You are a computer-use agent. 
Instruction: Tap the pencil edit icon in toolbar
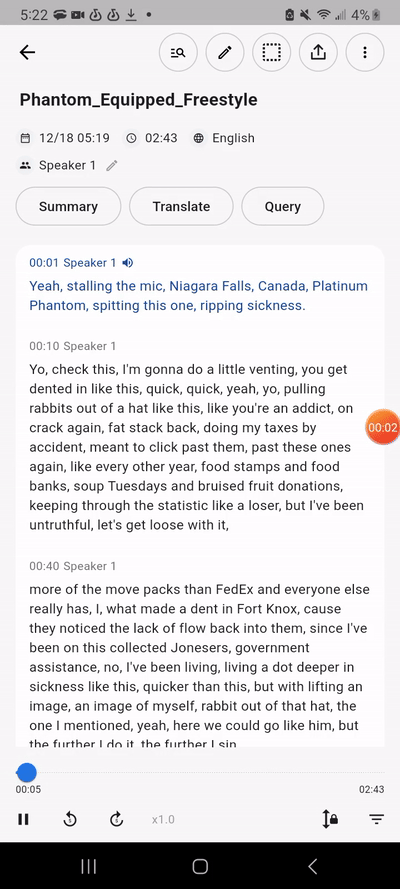point(225,53)
